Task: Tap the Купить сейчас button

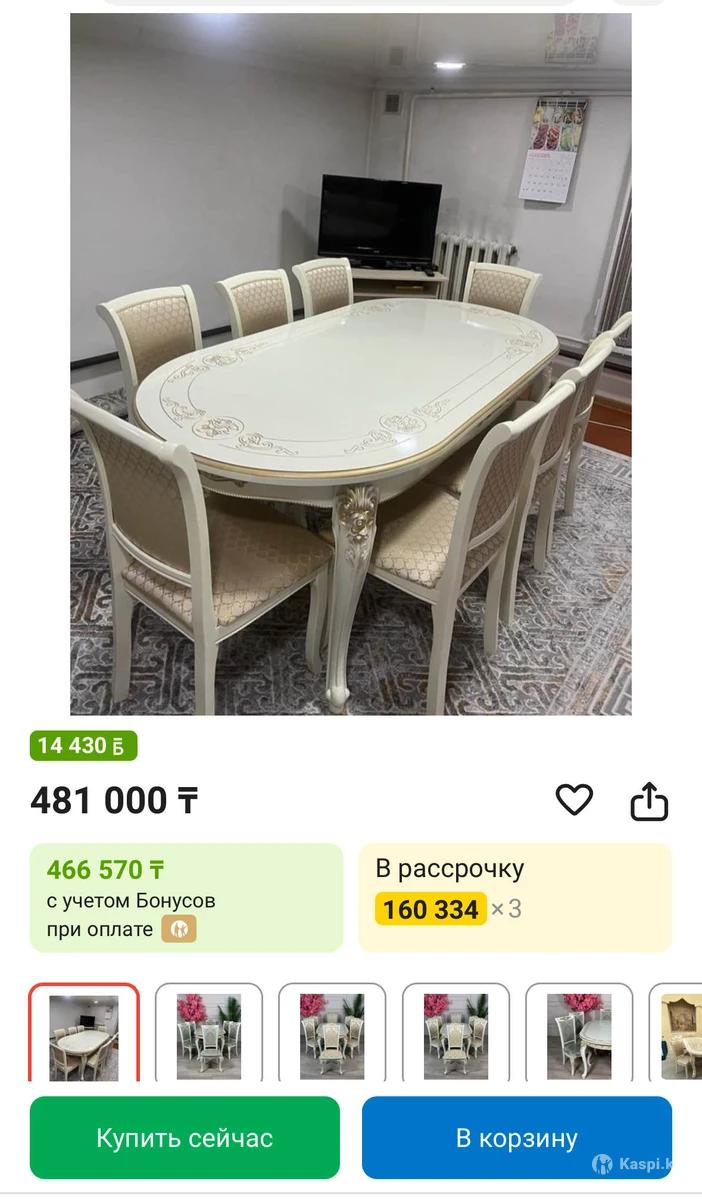Action: click(x=185, y=1137)
